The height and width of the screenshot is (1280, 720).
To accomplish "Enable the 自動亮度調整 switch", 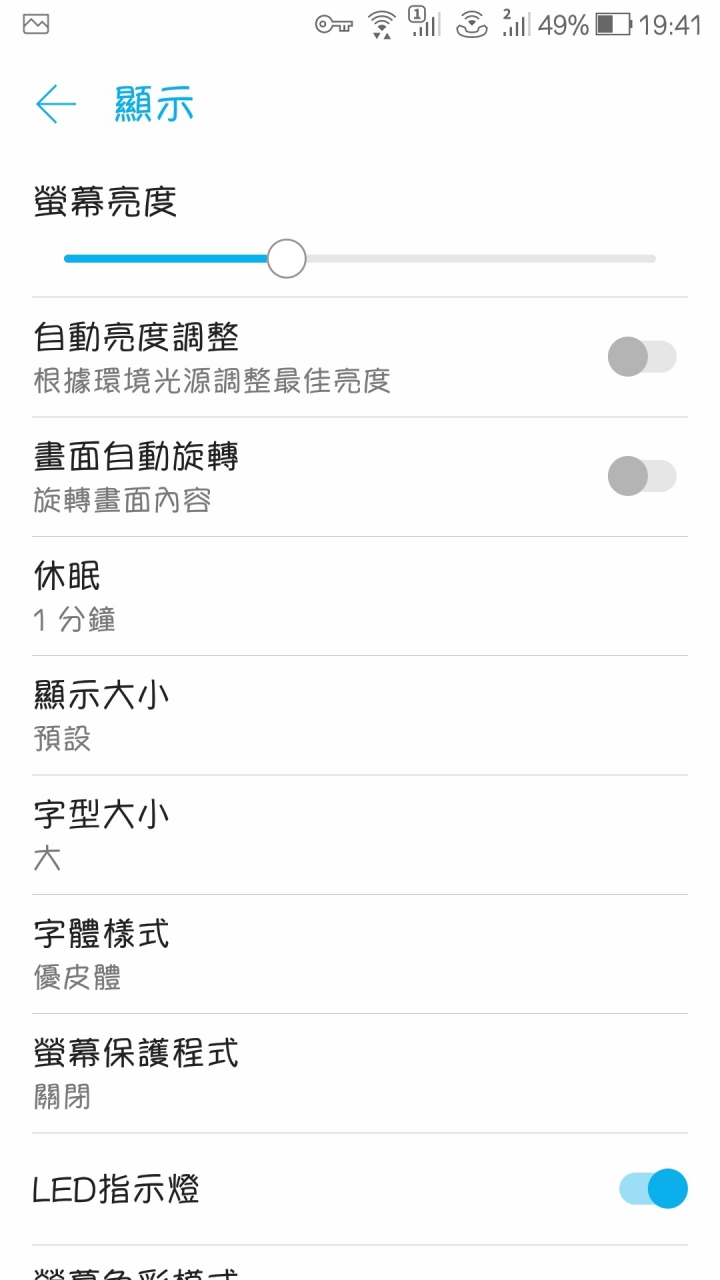I will point(642,357).
